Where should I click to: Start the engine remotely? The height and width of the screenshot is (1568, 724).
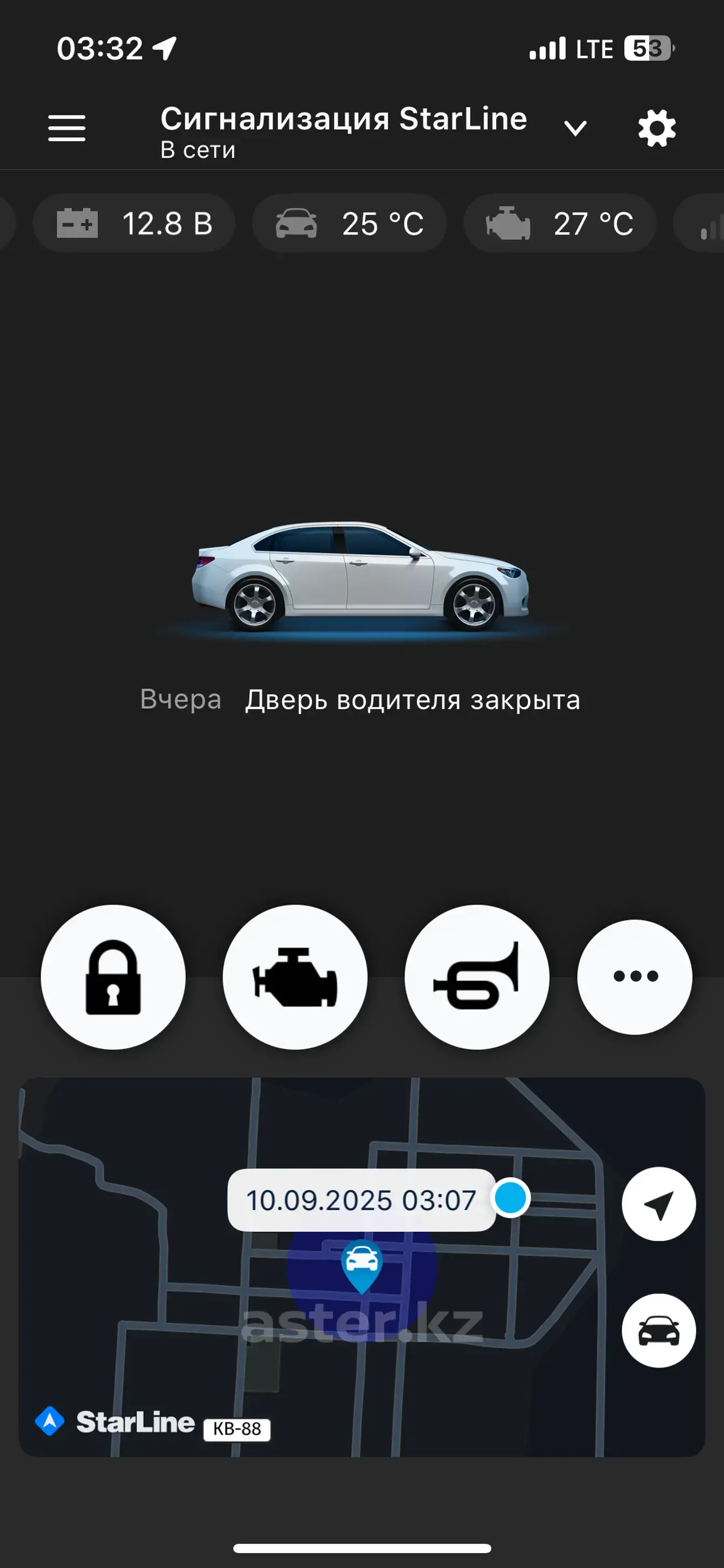point(295,976)
